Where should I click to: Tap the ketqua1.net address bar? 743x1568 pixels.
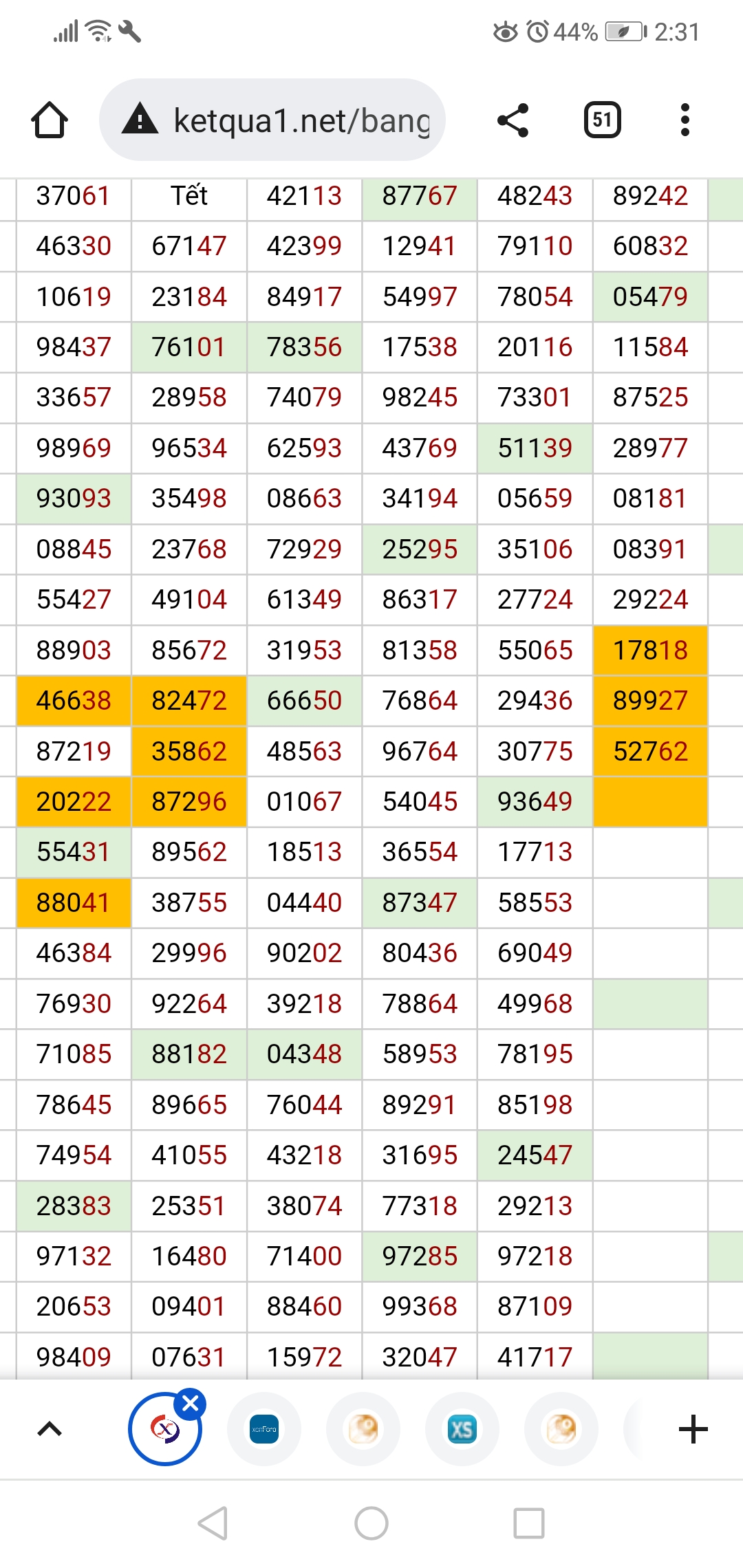coord(272,120)
